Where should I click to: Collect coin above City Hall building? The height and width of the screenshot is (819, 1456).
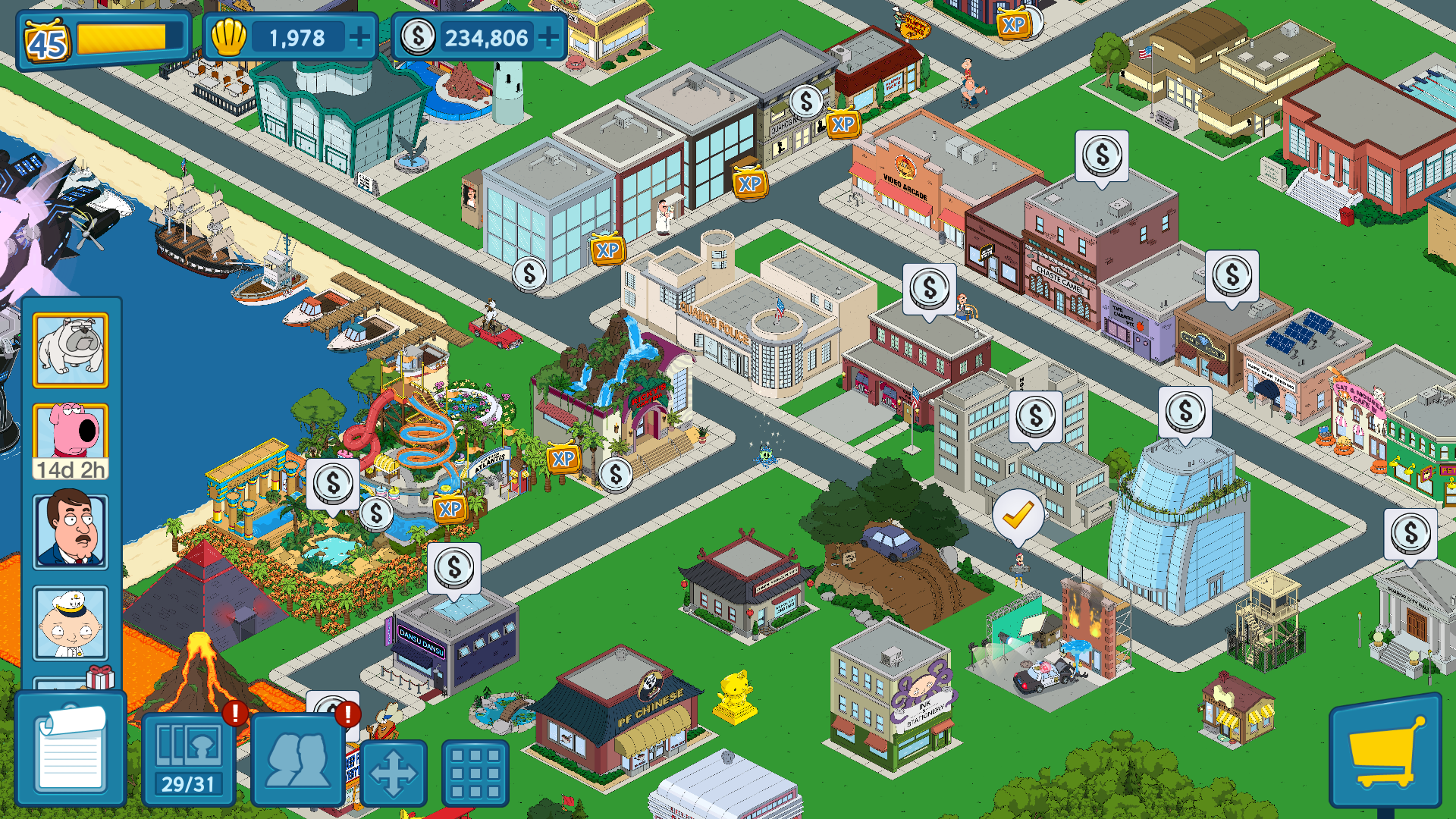pos(1410,533)
